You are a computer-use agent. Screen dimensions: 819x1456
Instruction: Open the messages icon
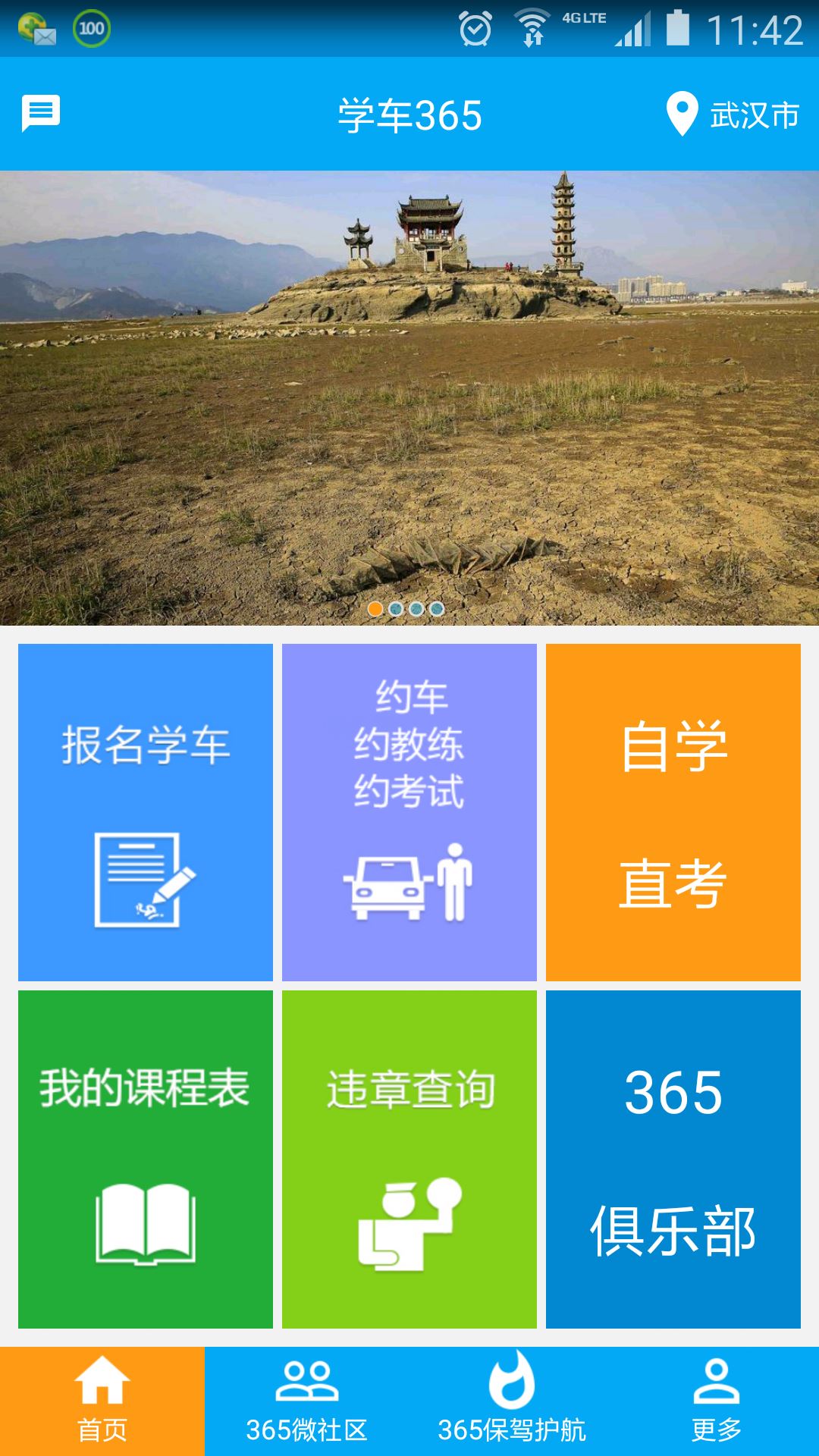[x=40, y=114]
